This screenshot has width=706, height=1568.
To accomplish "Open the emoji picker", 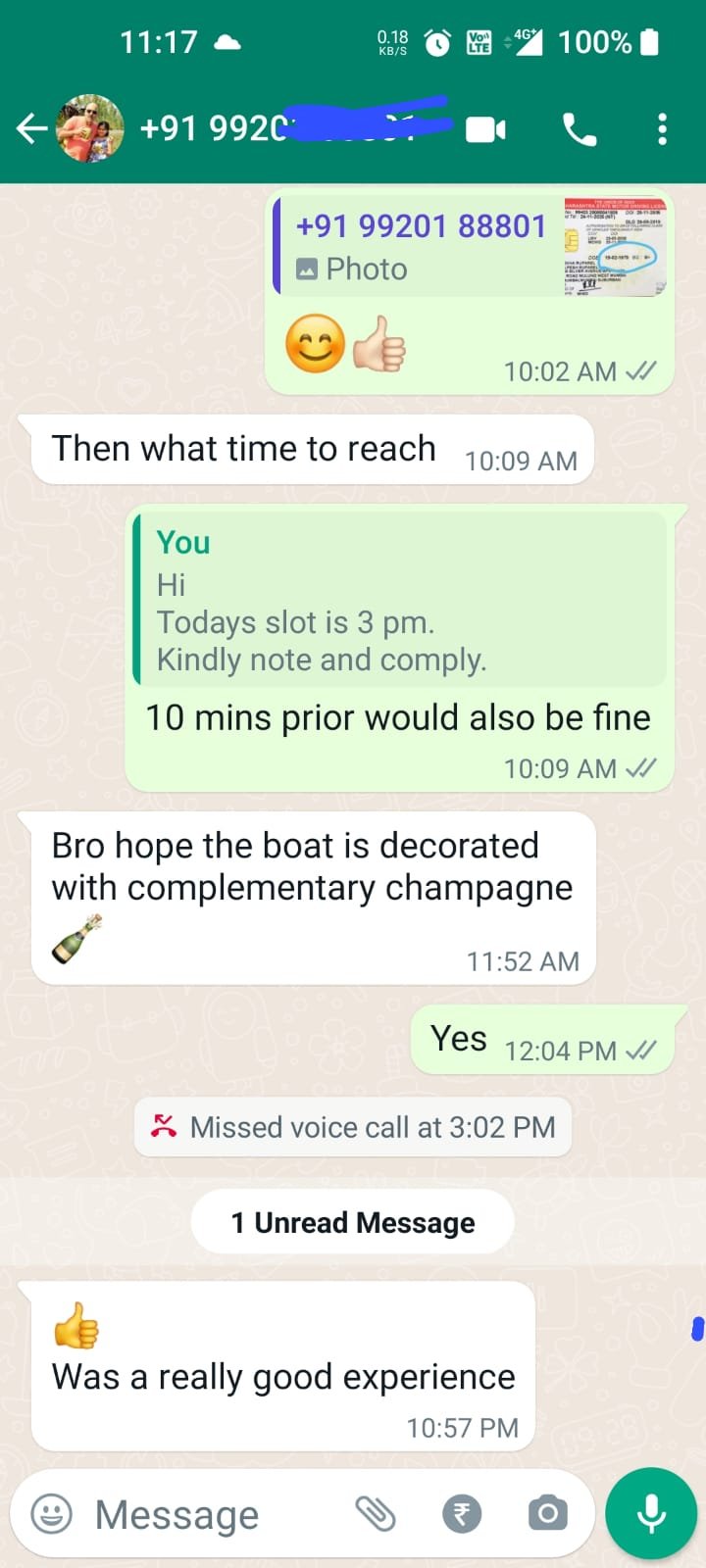I will click(x=52, y=1514).
